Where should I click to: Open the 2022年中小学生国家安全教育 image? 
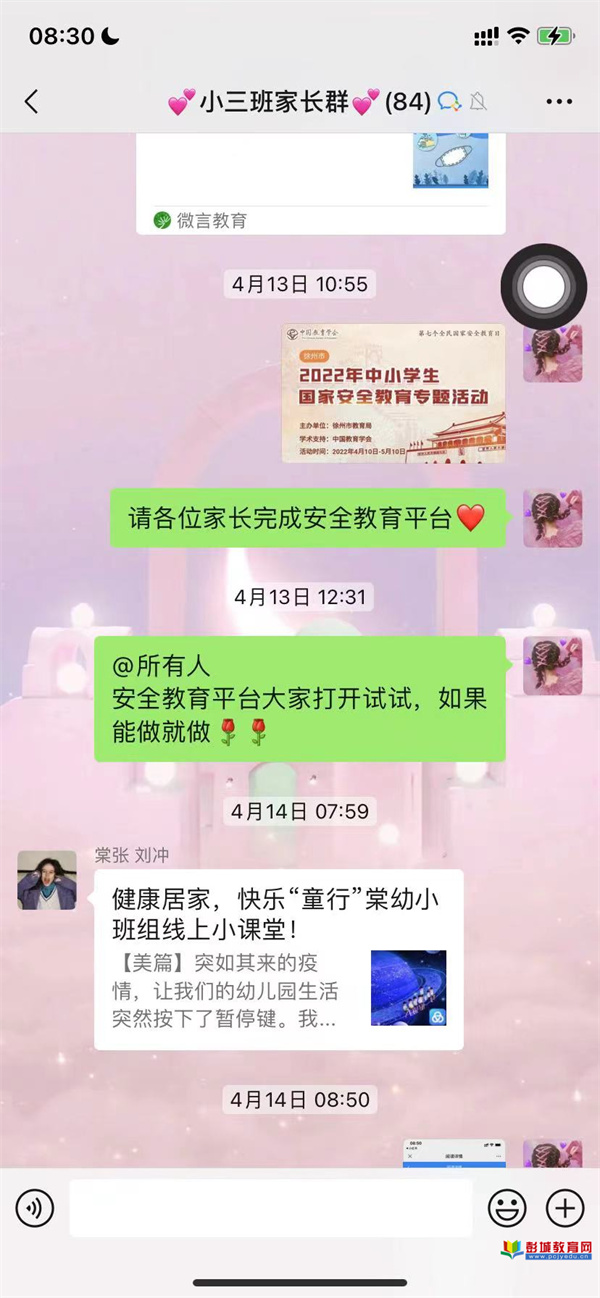point(393,393)
